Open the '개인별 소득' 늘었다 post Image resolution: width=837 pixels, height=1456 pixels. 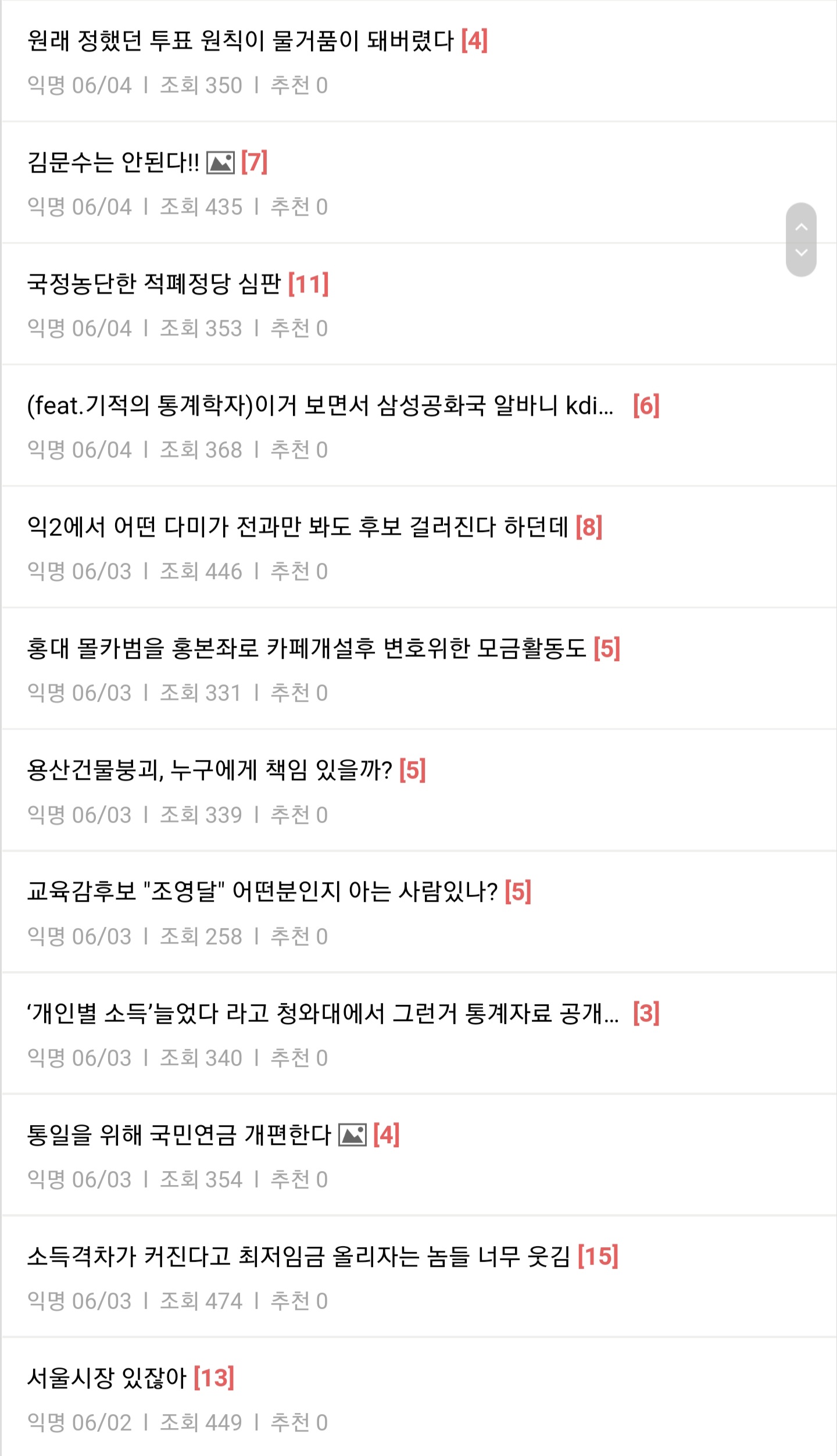pyautogui.click(x=323, y=1014)
